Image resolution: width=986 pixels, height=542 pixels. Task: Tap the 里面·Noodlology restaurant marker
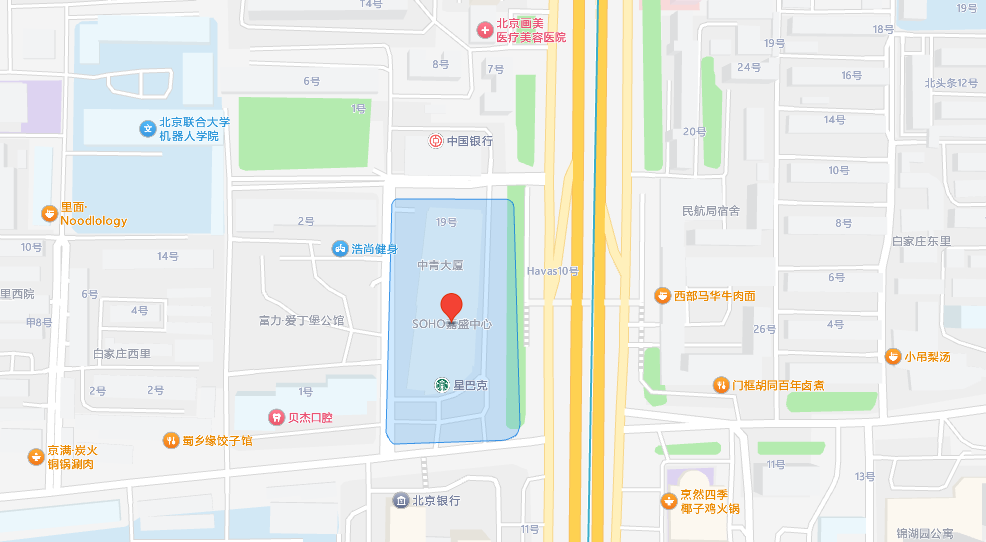48,213
